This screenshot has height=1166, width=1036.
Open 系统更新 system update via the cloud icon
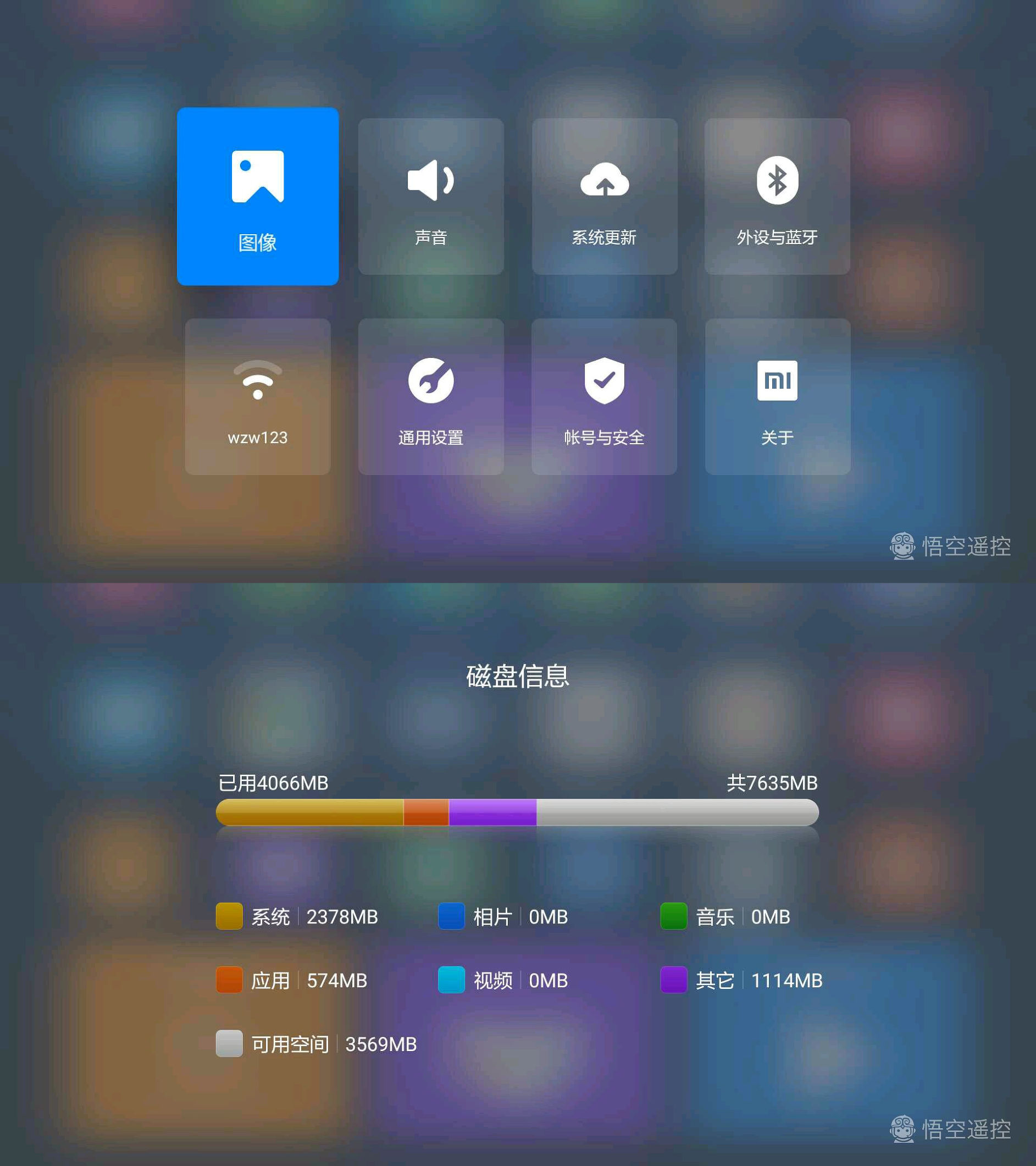tap(605, 180)
